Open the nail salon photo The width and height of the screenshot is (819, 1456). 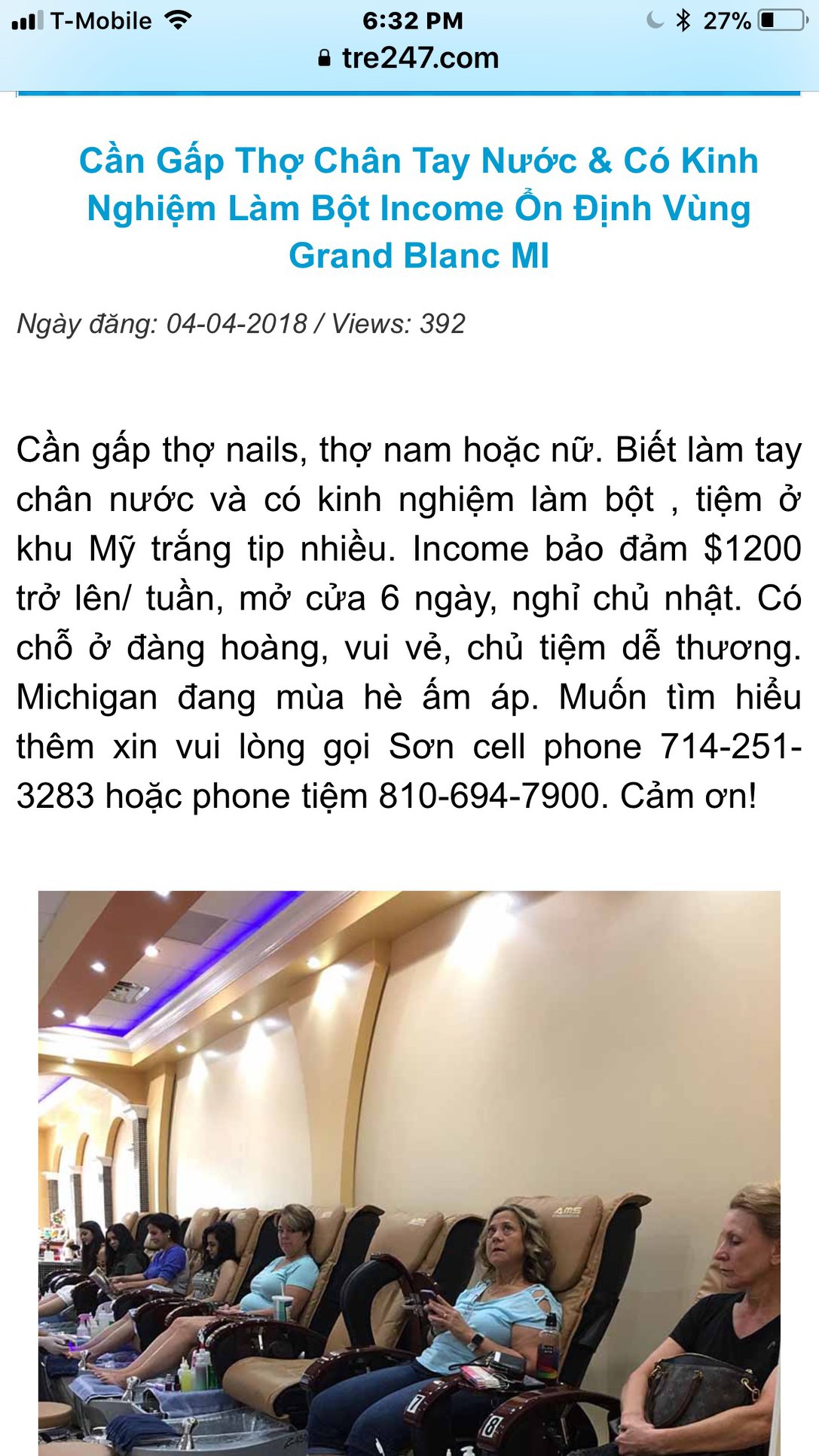(x=409, y=1172)
